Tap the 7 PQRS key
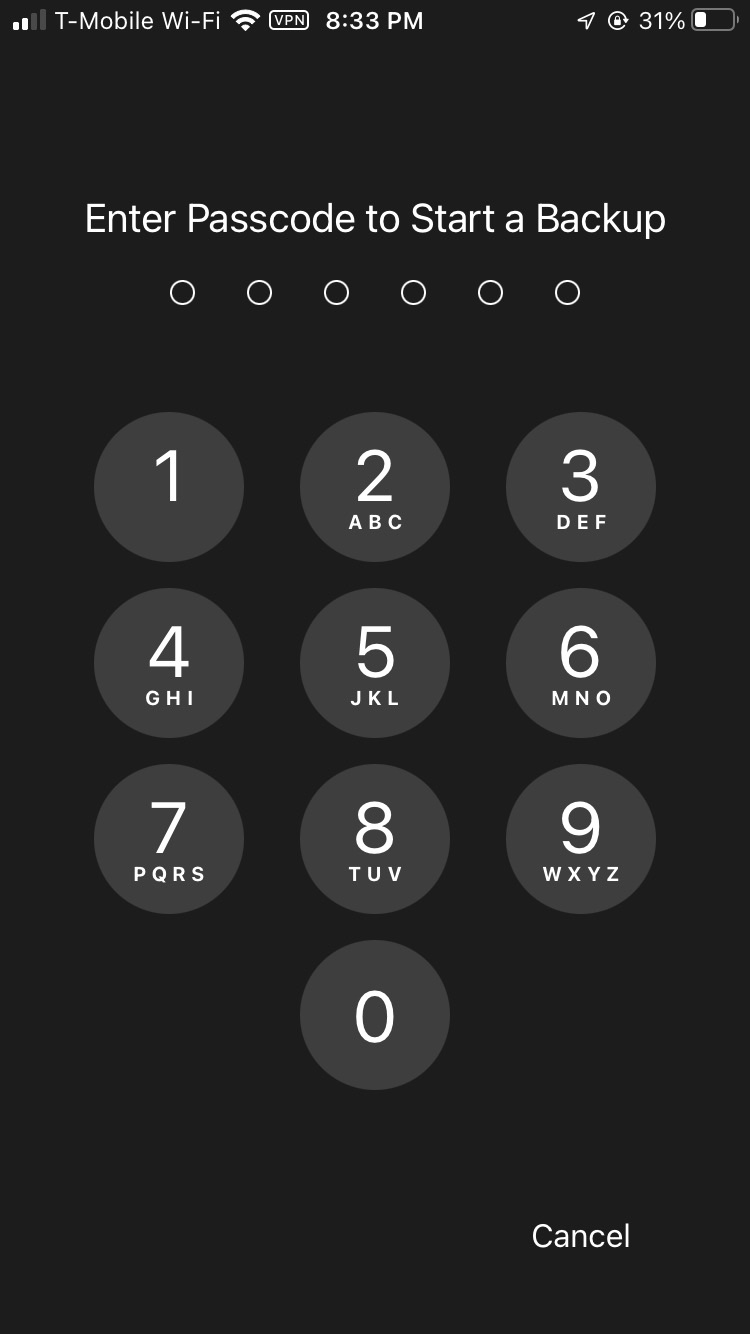 (169, 839)
